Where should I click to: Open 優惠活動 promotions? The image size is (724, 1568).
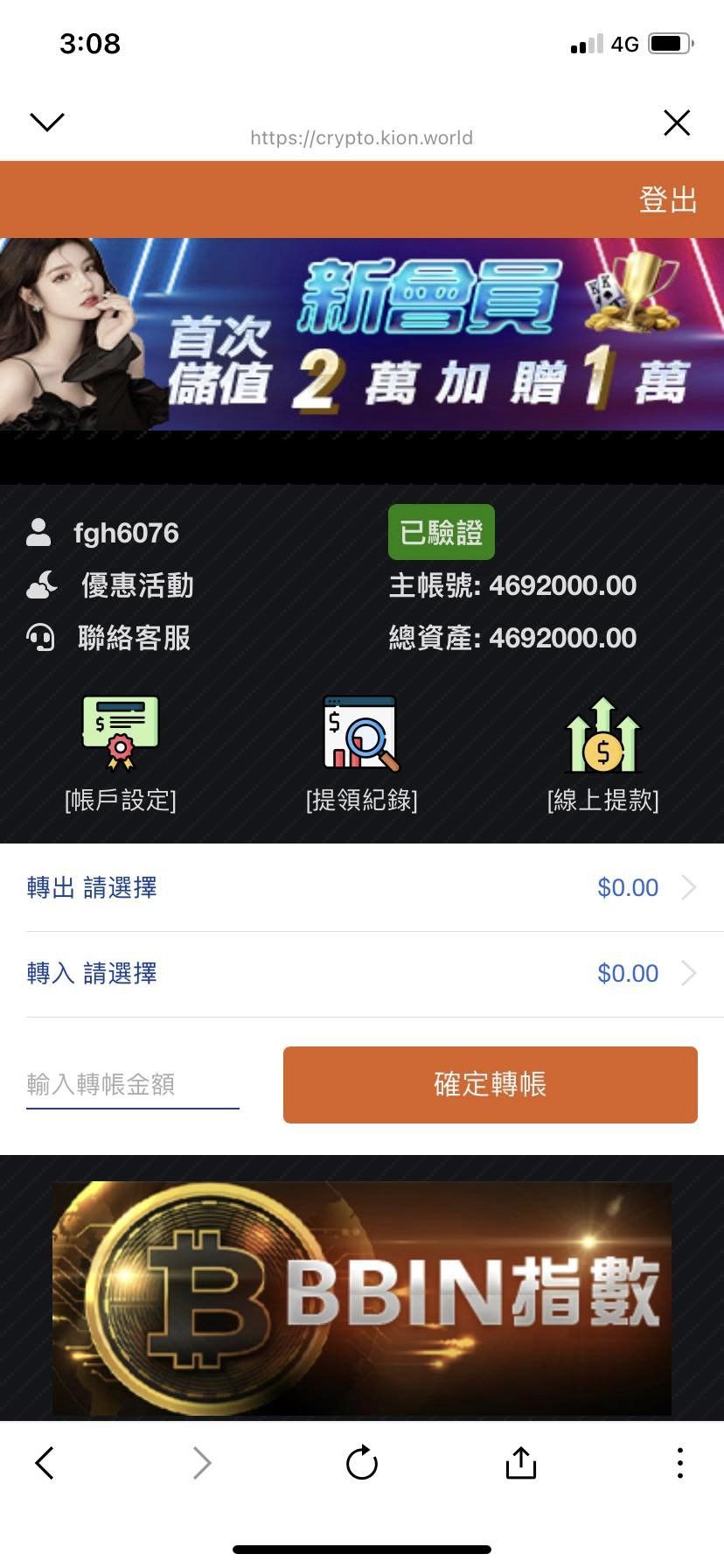[x=137, y=585]
